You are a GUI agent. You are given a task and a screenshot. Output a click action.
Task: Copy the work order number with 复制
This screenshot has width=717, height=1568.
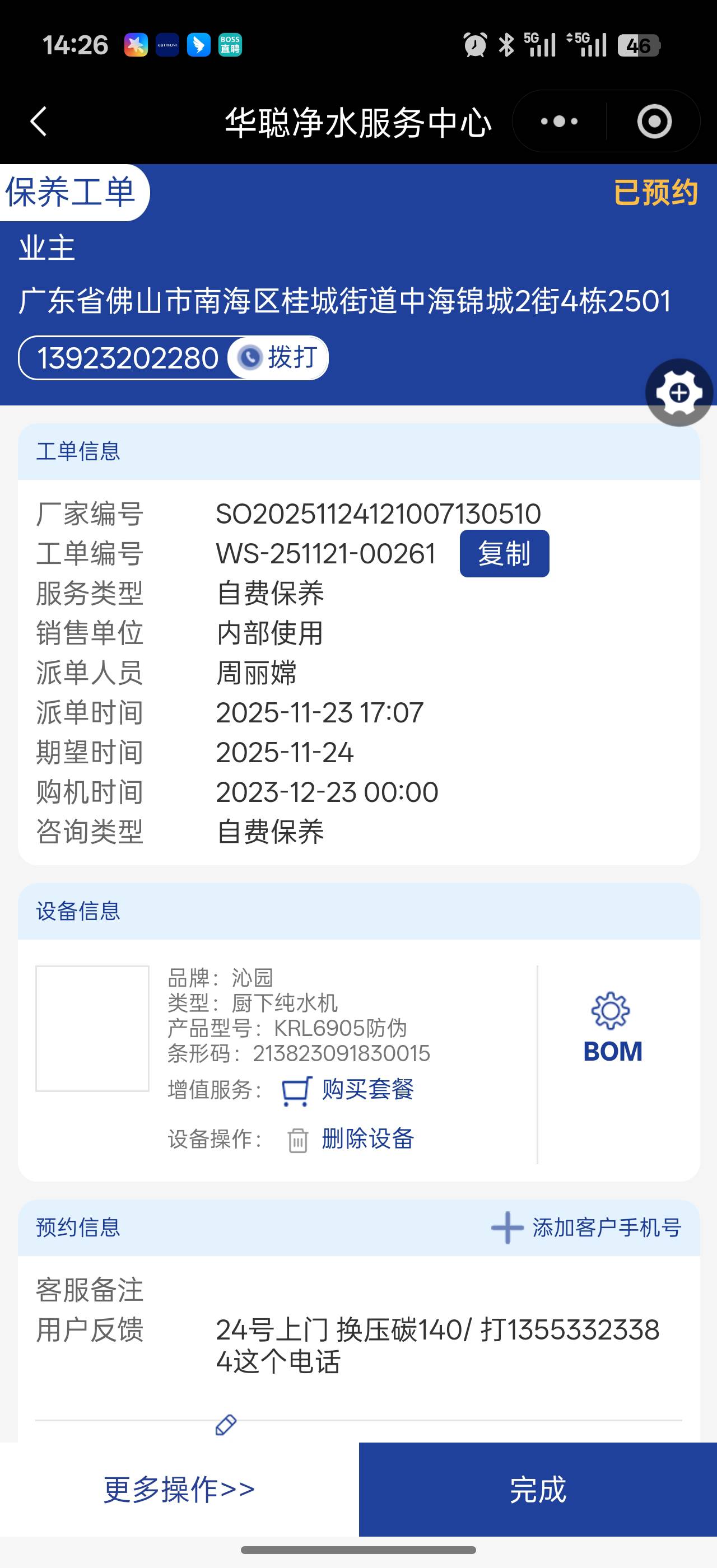click(504, 553)
